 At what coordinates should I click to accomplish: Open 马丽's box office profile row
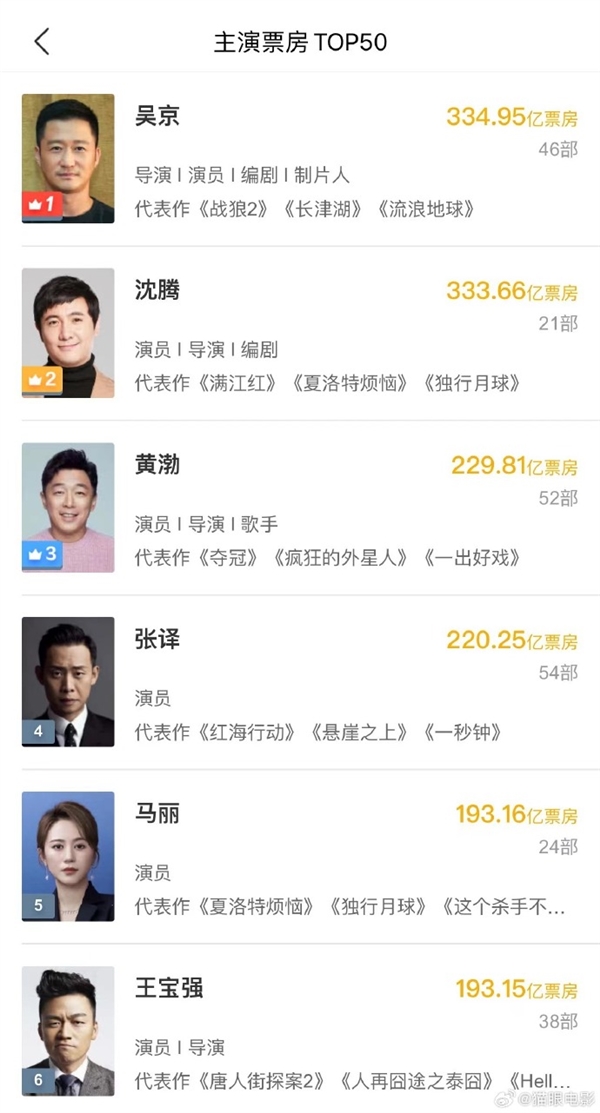(x=300, y=857)
